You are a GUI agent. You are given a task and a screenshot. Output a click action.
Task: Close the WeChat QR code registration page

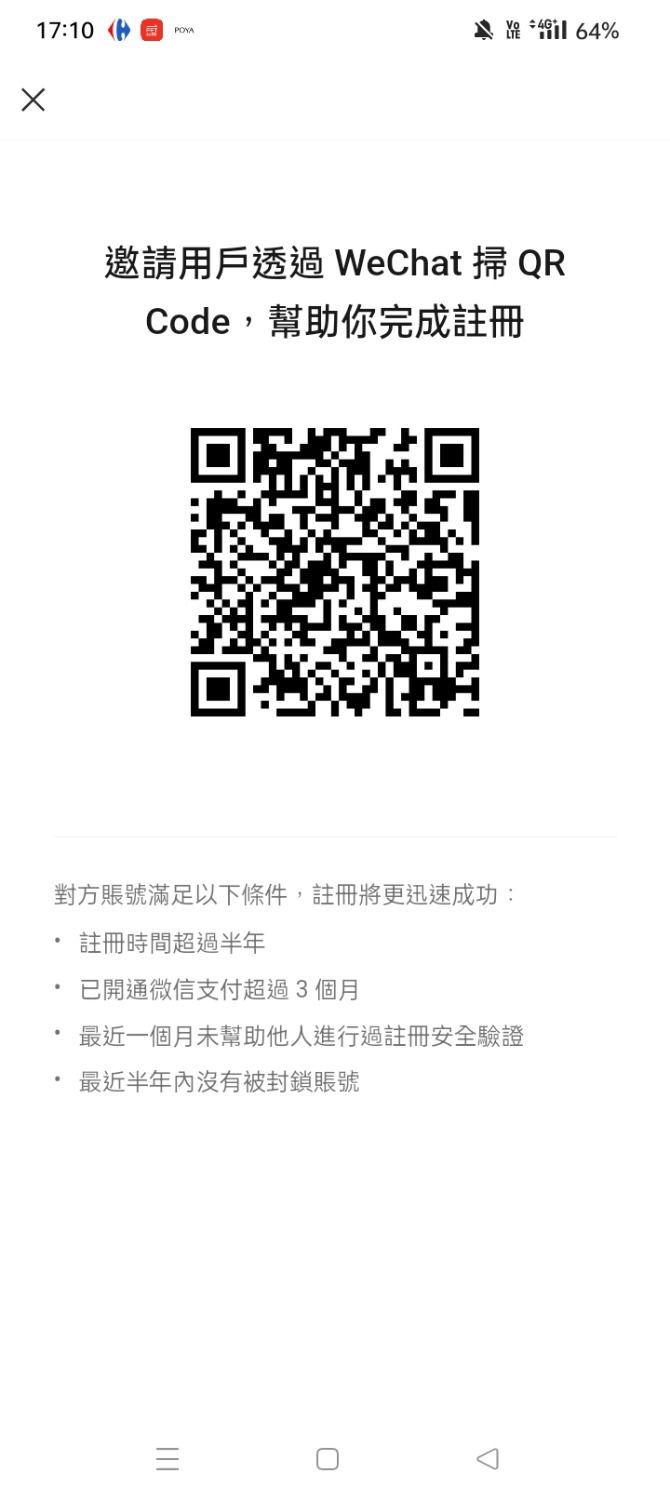click(33, 99)
